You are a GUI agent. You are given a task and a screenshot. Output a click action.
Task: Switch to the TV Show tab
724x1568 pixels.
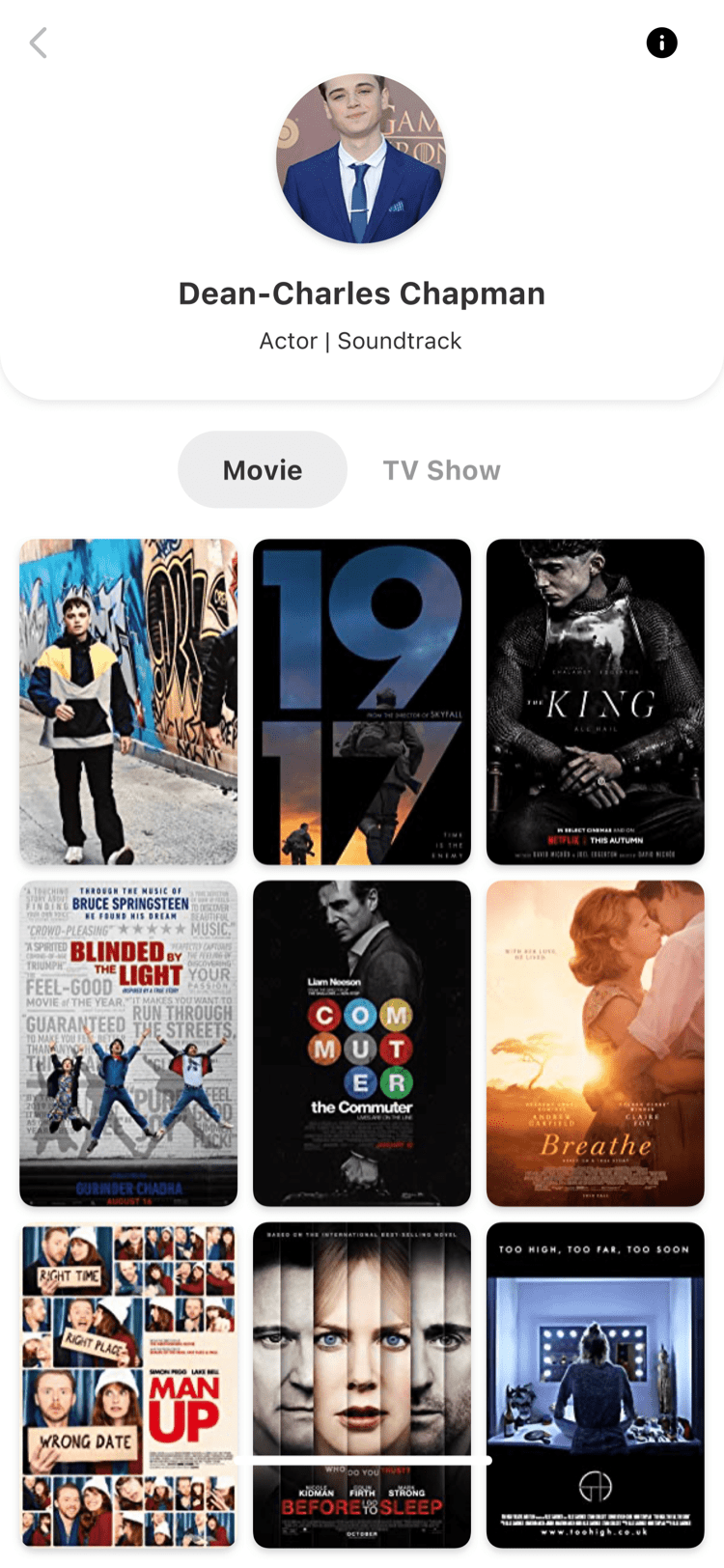441,470
